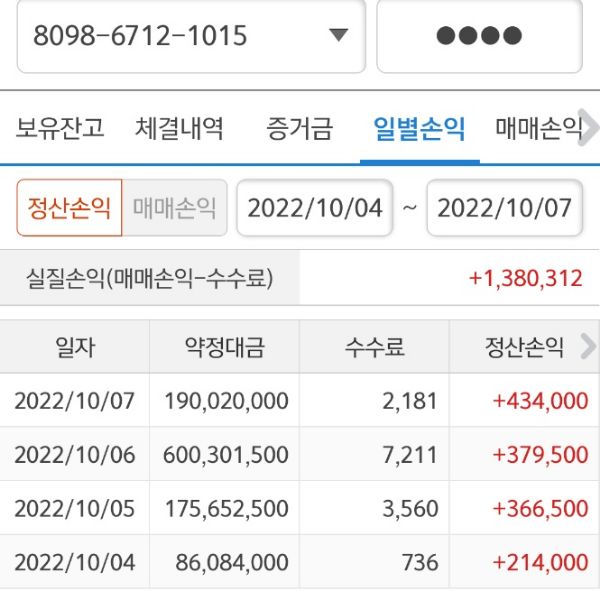Switch to the 증거금 tab

click(299, 128)
